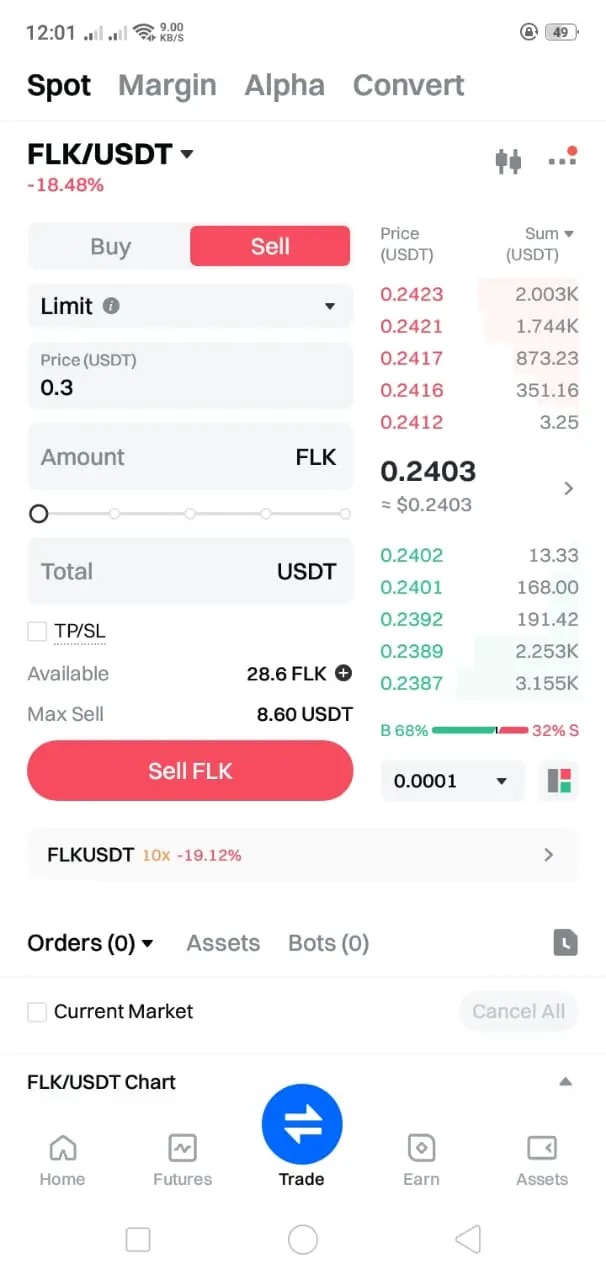
Task: Open the three-dot more menu
Action: click(563, 158)
